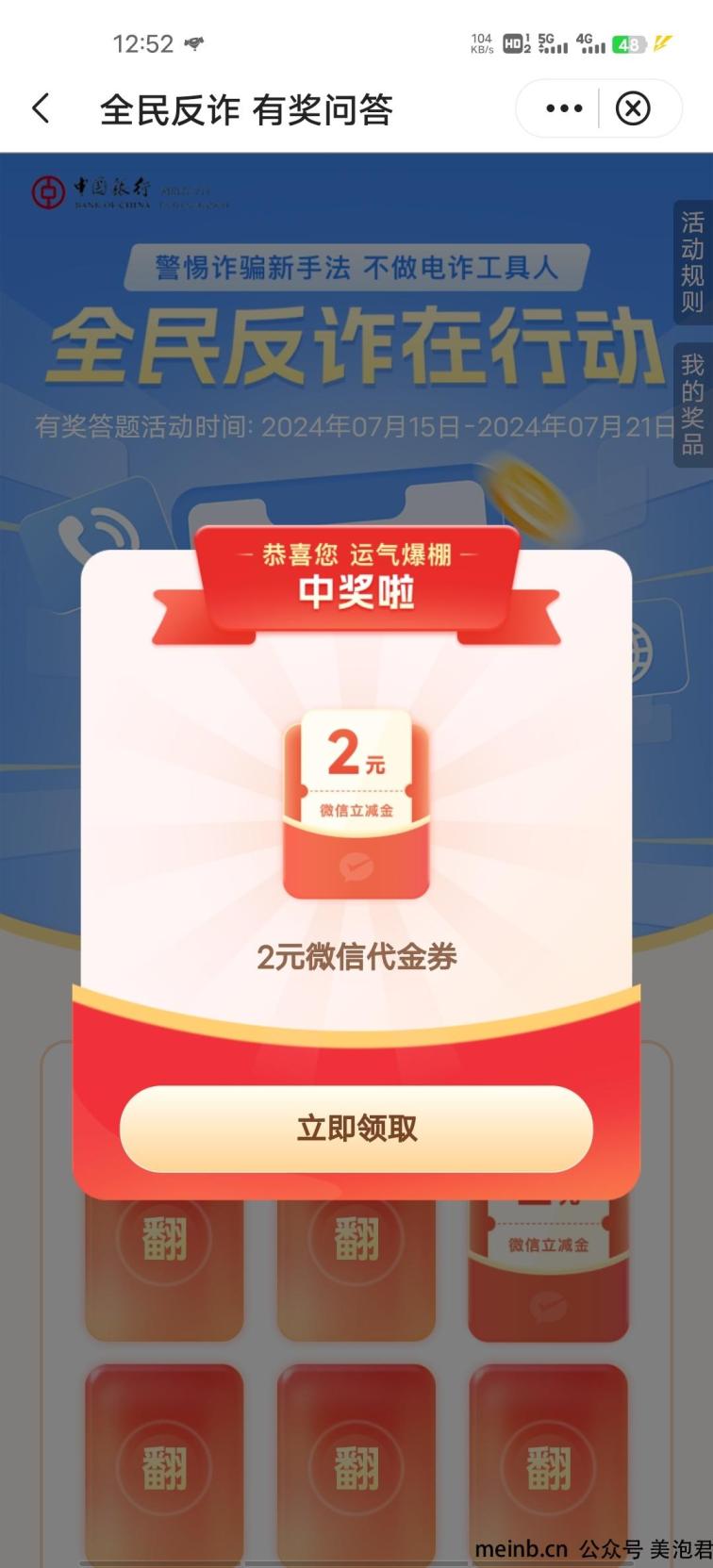
Task: Open the 活动规则 side tab
Action: [x=692, y=262]
